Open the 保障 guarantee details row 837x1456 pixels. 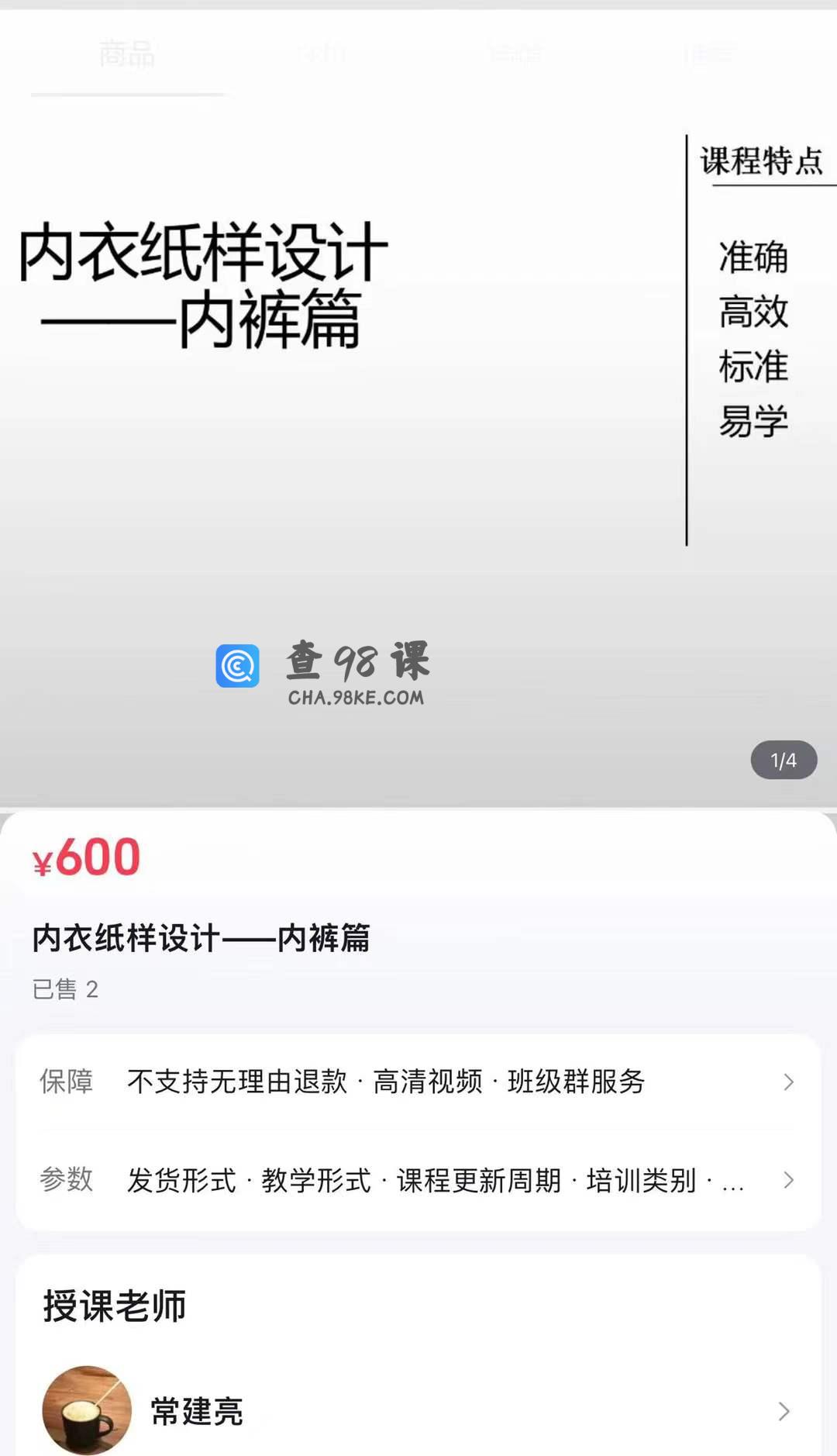(418, 1082)
